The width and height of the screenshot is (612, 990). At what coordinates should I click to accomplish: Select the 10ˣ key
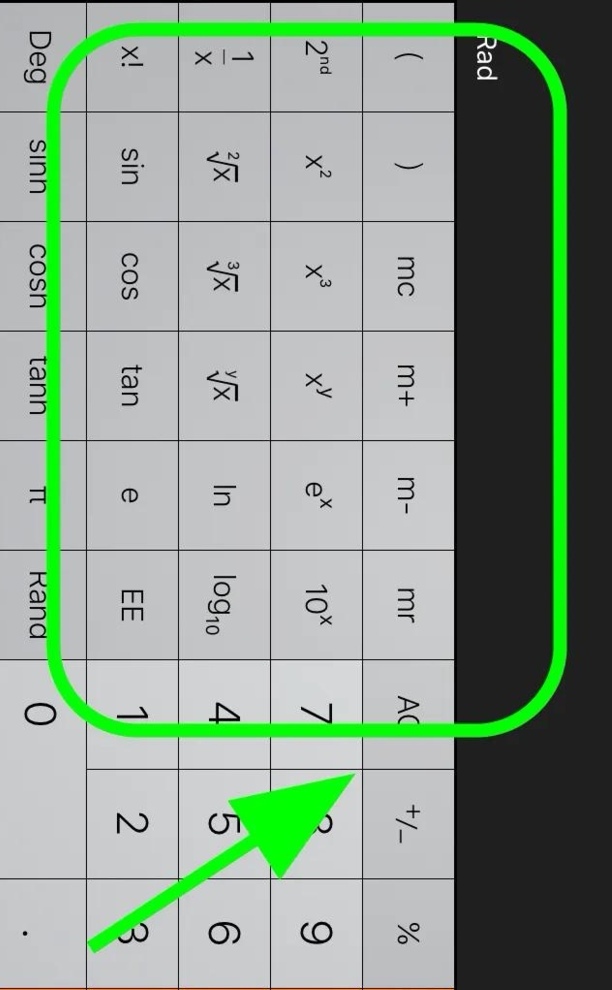[316, 605]
